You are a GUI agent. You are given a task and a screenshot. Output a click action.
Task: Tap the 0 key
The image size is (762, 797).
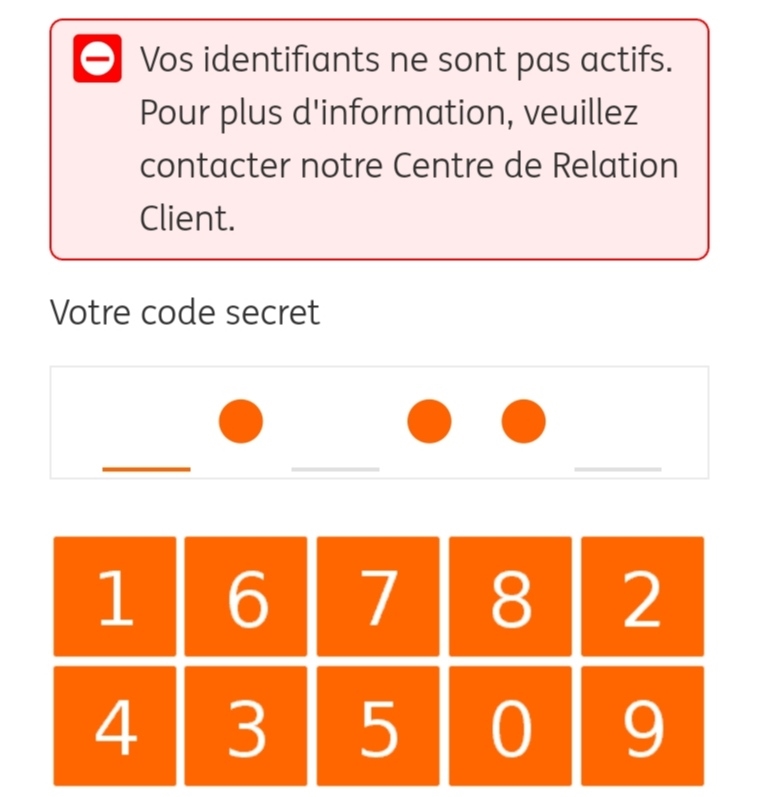coord(510,726)
